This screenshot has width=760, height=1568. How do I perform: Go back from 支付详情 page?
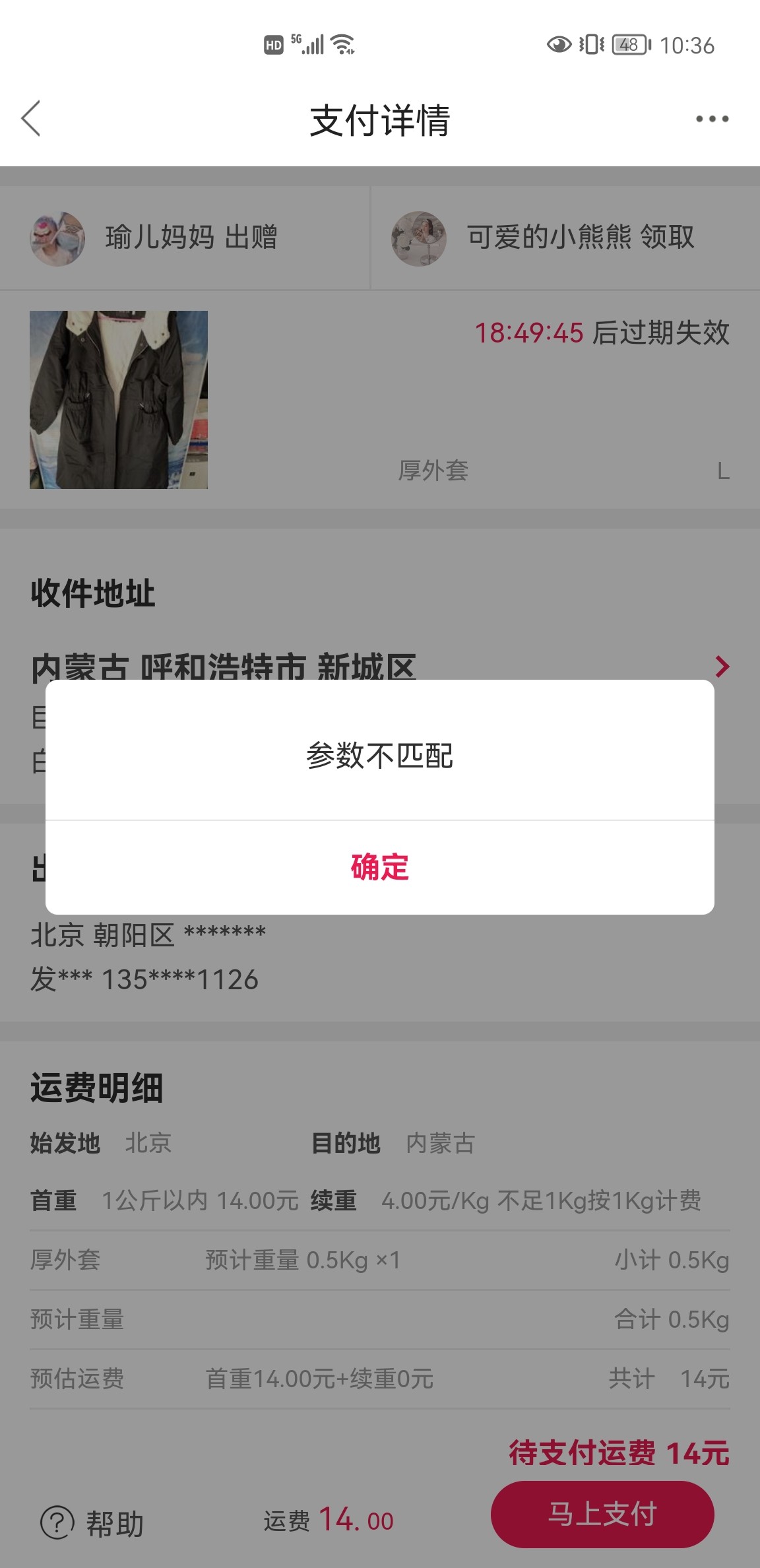tap(31, 119)
